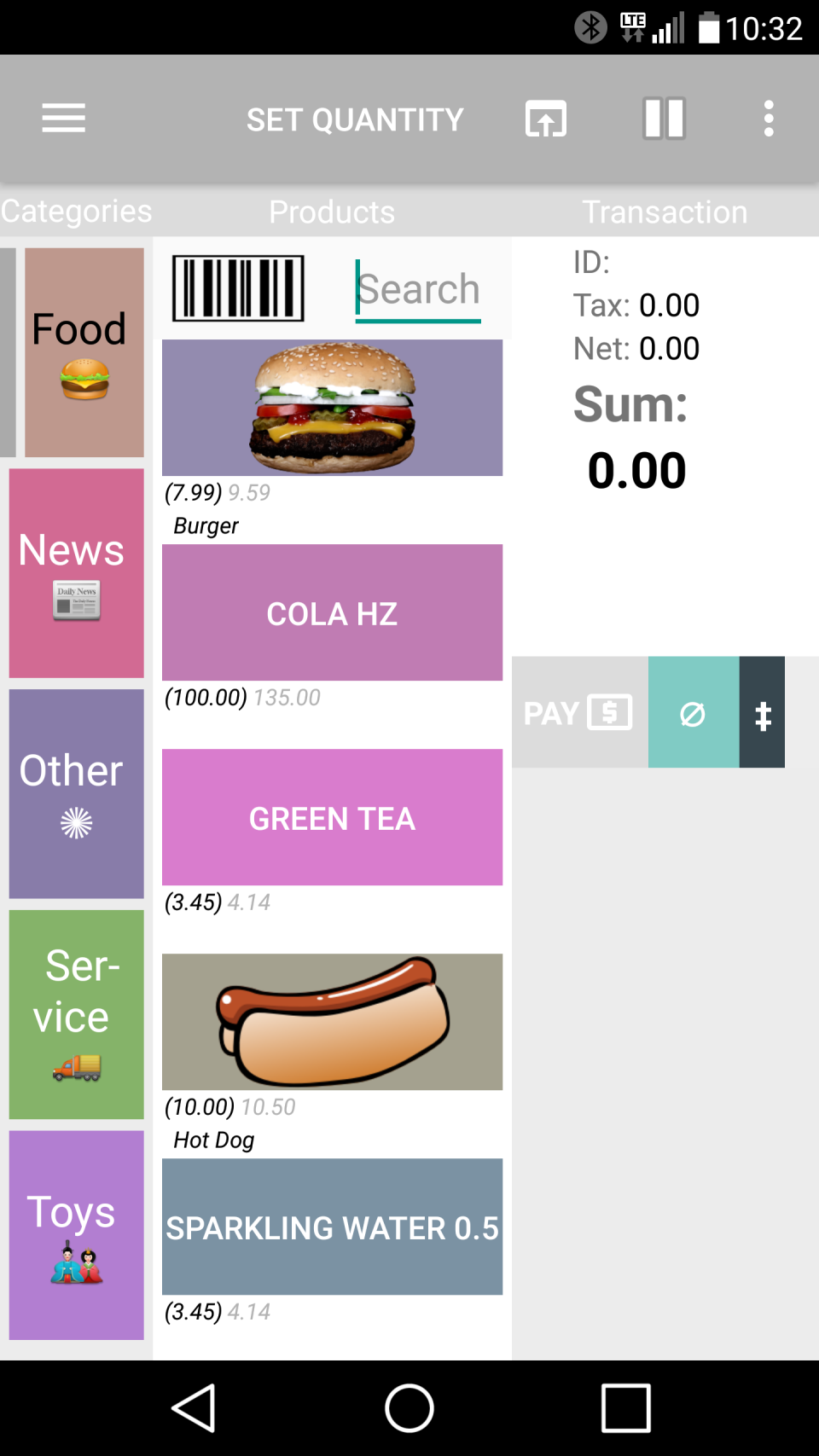
Task: Add SPARKLING WATER 0.5 product
Action: click(332, 1227)
